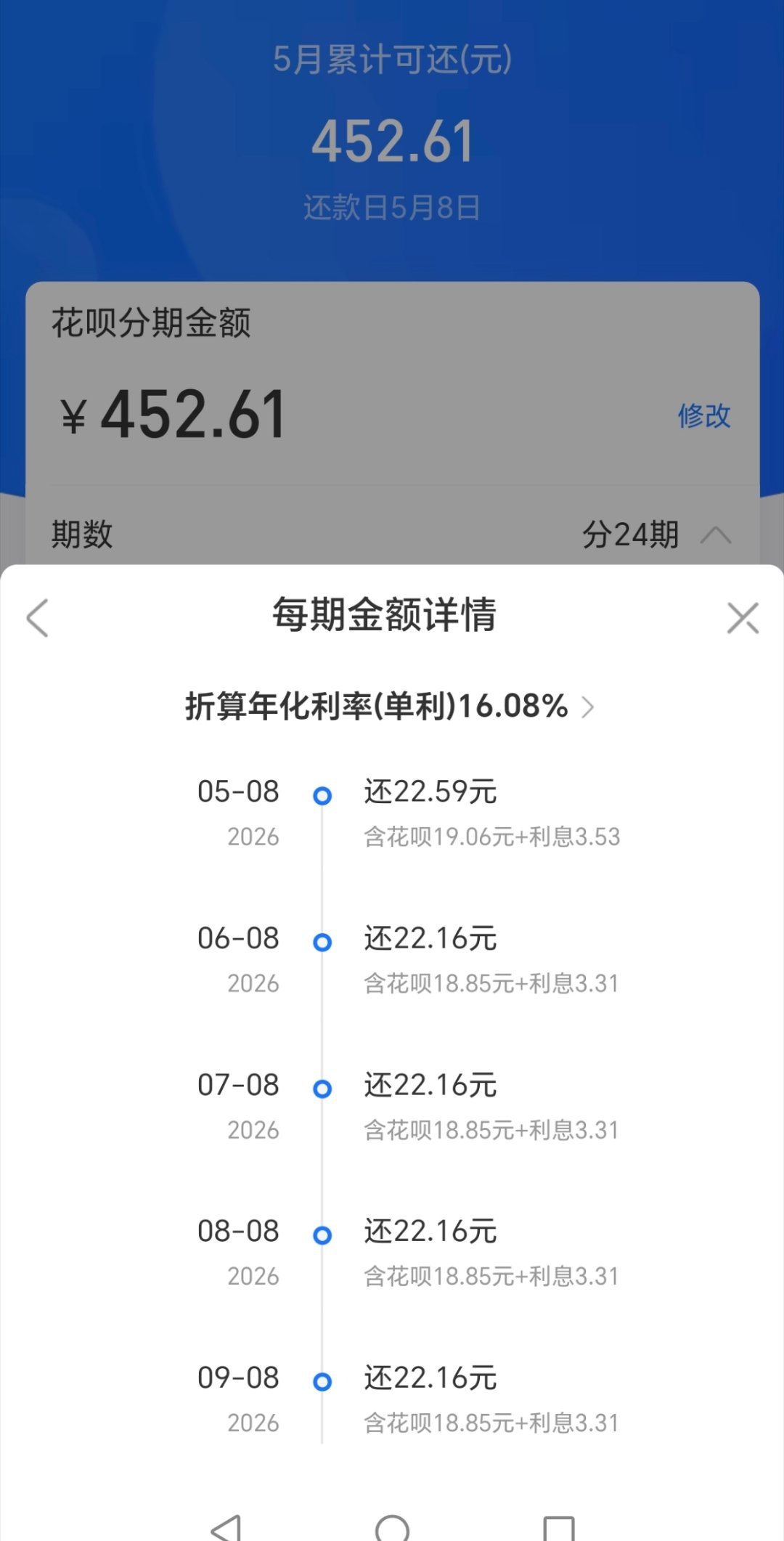Tap the 05-08 timeline node dot
Viewport: 784px width, 1541px height.
coord(322,797)
